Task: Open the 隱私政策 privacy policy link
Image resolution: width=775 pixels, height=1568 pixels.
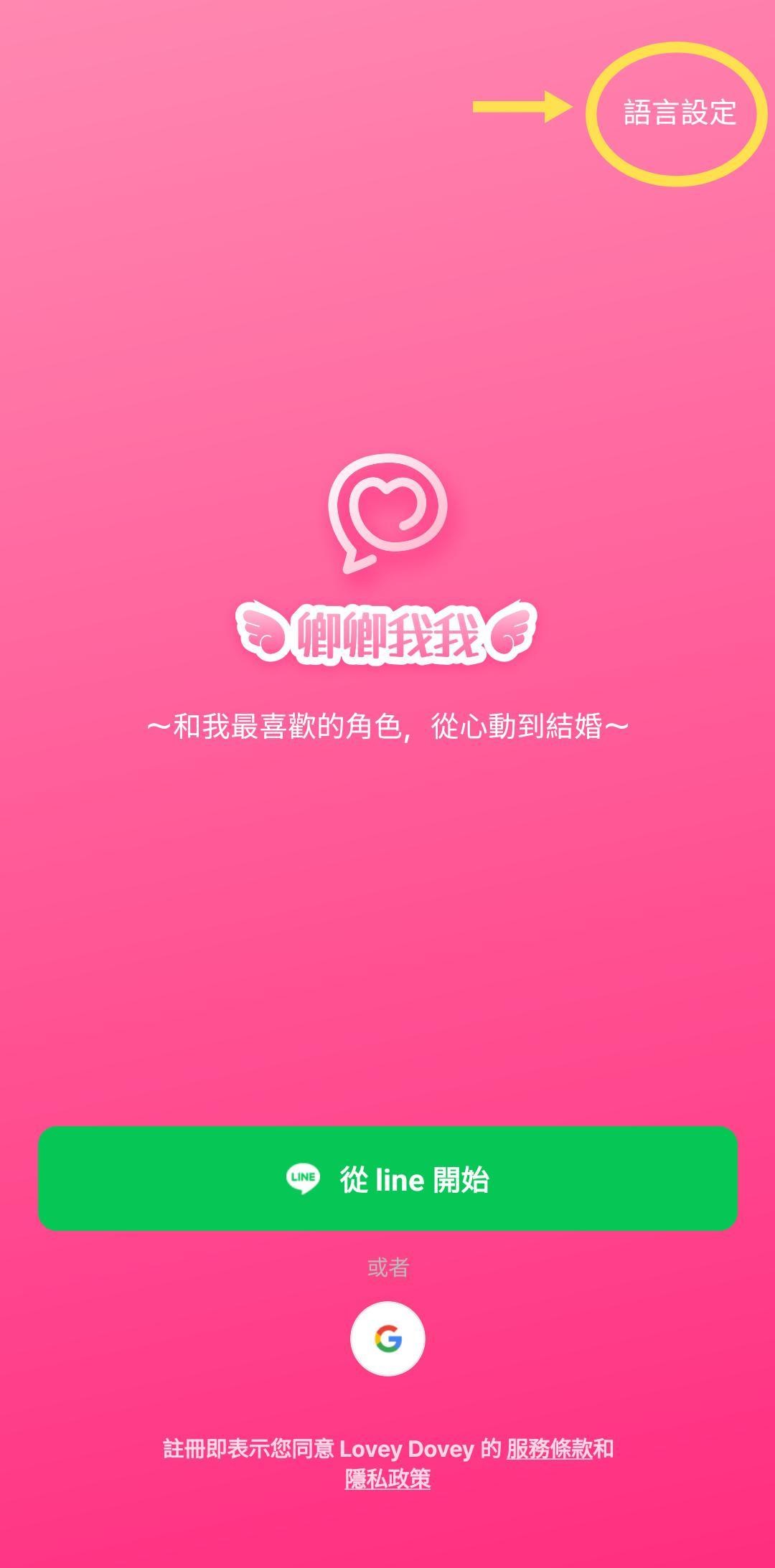Action: [x=387, y=1479]
